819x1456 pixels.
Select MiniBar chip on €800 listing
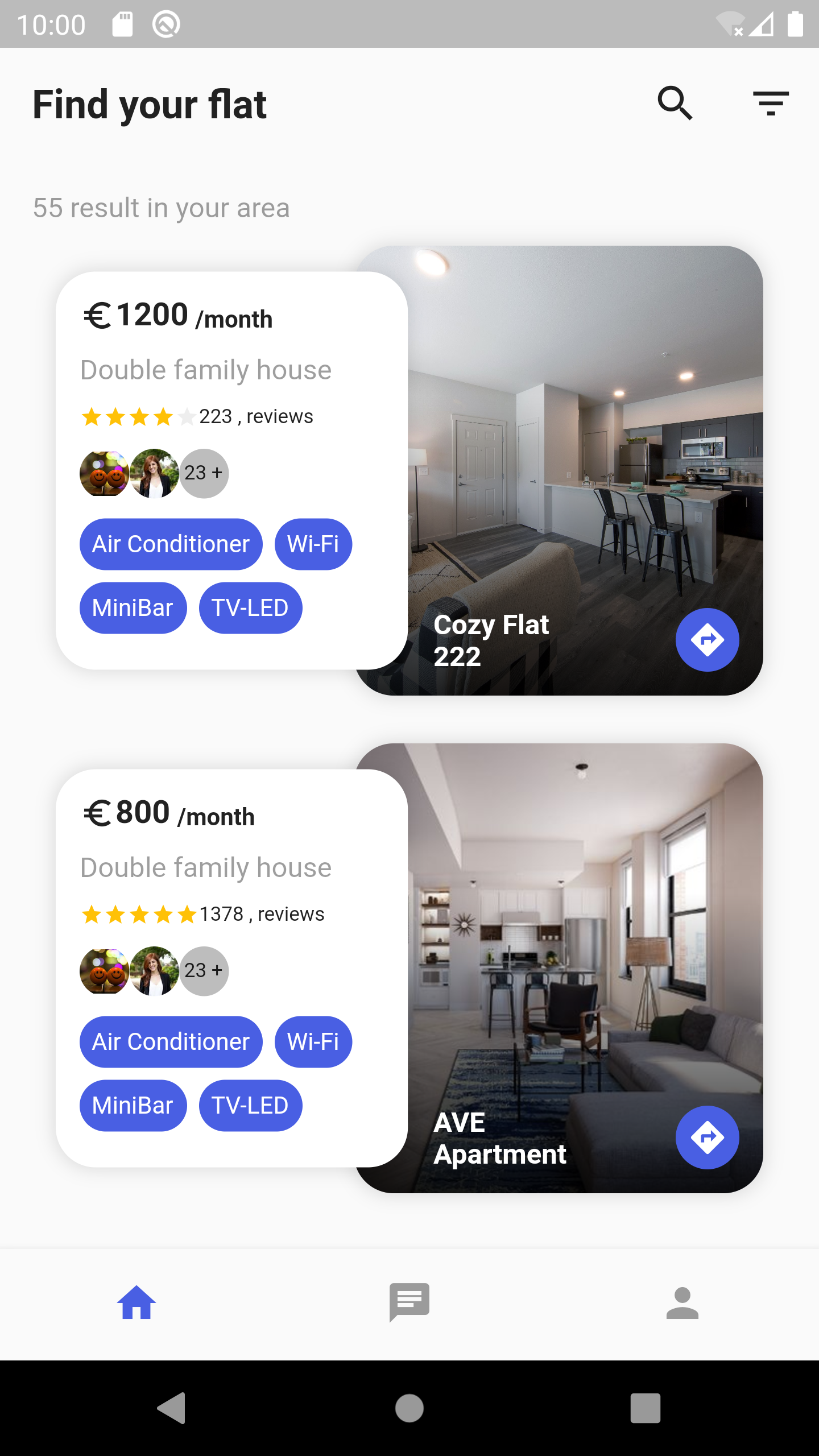(133, 1106)
